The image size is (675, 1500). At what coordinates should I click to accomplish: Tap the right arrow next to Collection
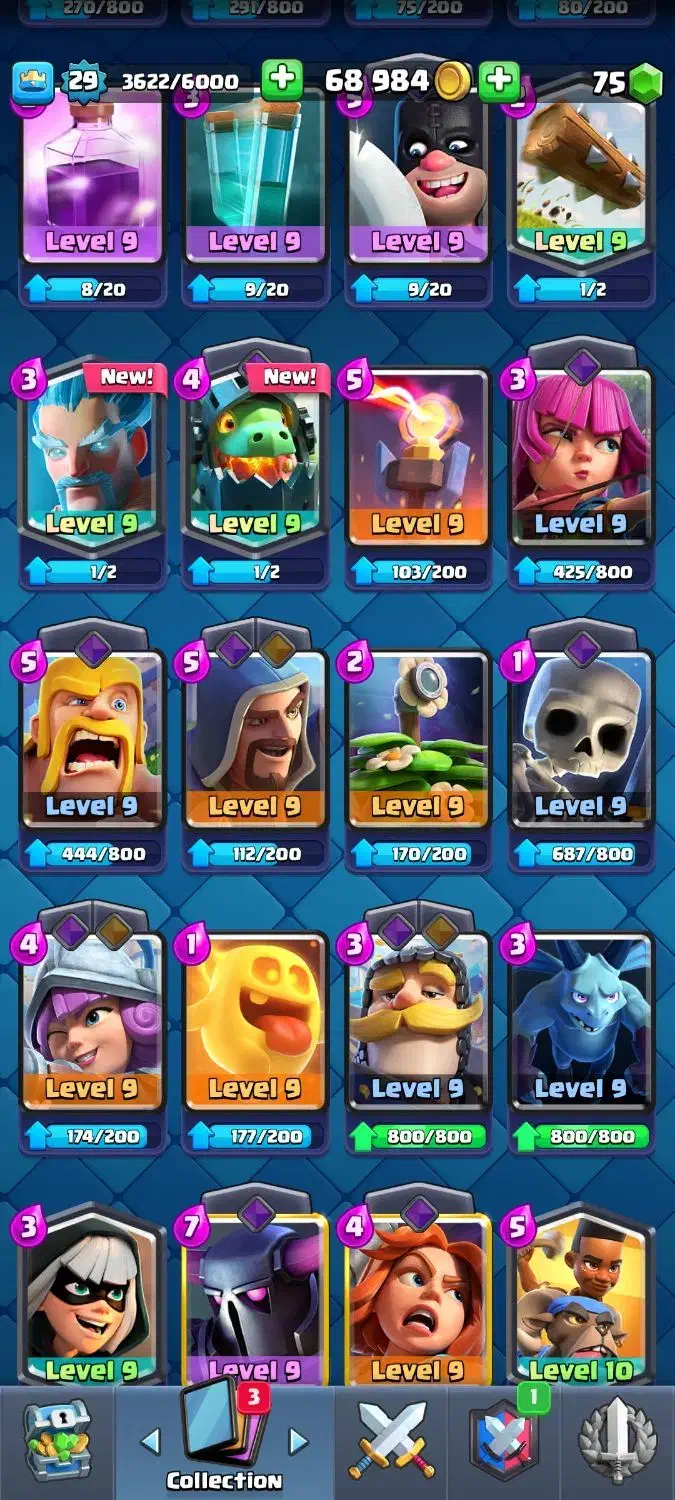(x=298, y=1440)
